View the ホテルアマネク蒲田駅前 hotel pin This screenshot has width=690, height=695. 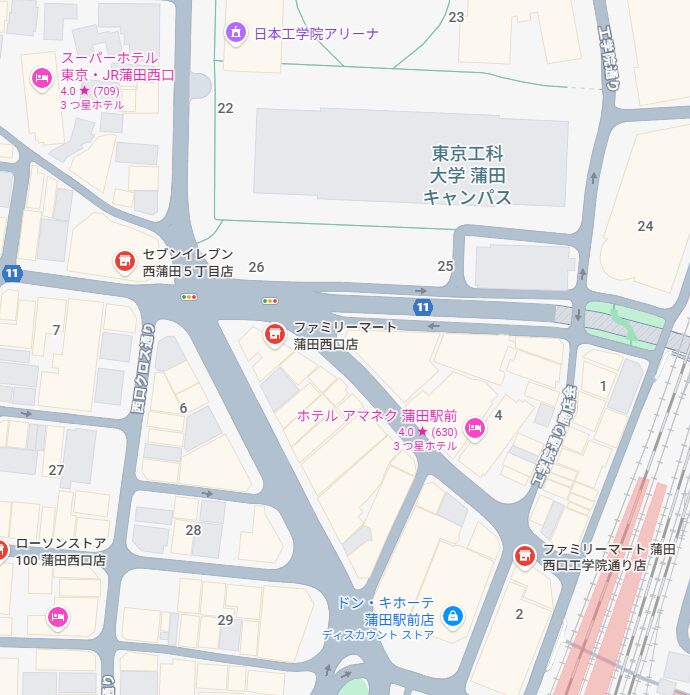(x=475, y=428)
